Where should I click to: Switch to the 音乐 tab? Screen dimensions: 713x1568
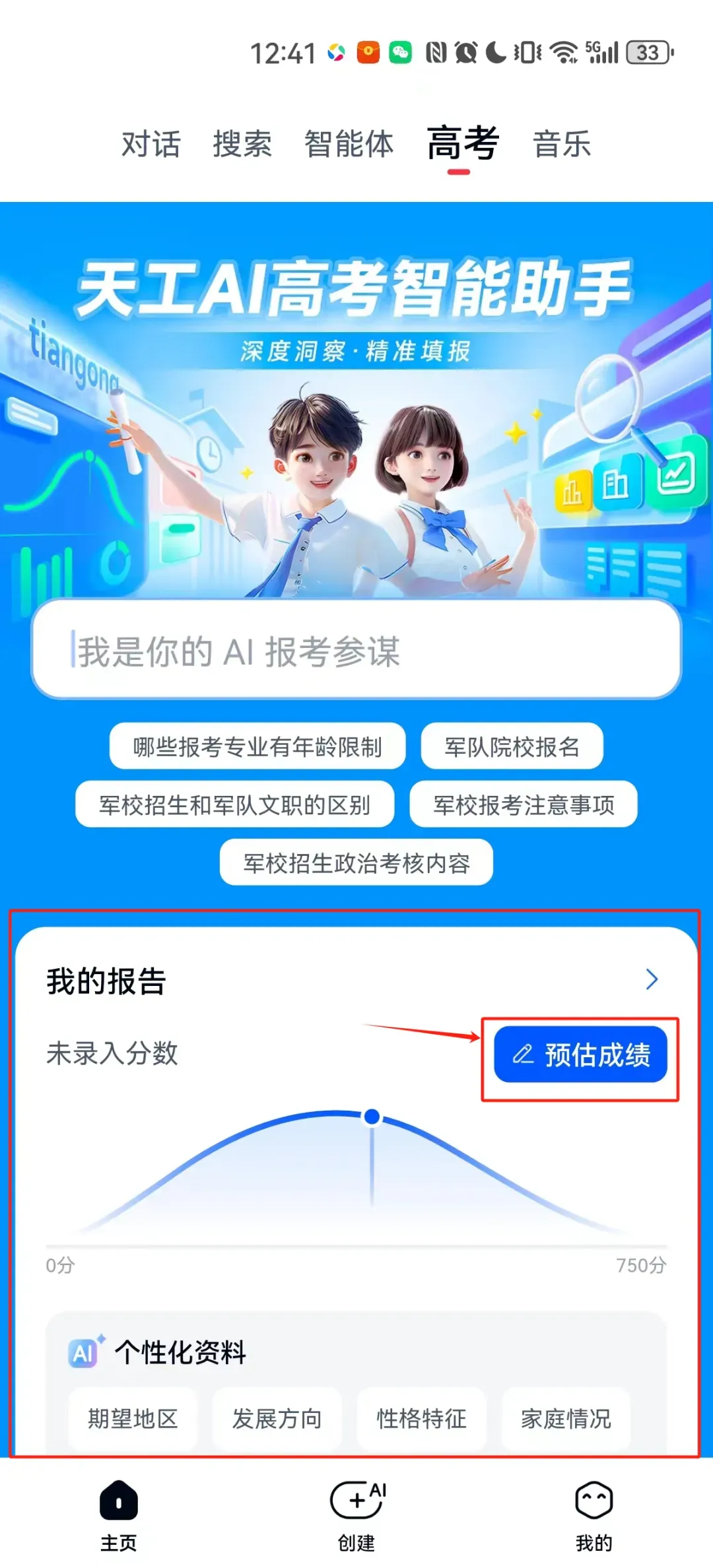[562, 144]
